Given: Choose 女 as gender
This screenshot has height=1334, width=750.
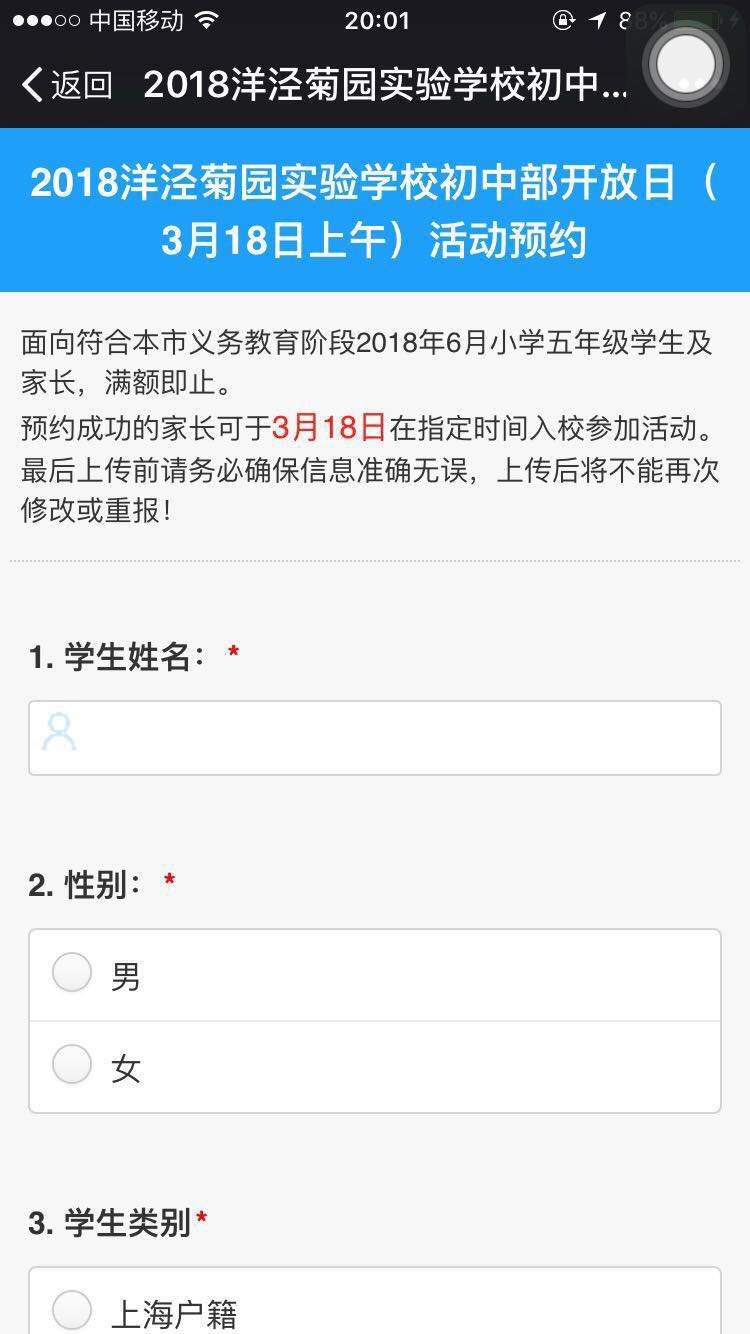Looking at the screenshot, I should (x=73, y=1066).
